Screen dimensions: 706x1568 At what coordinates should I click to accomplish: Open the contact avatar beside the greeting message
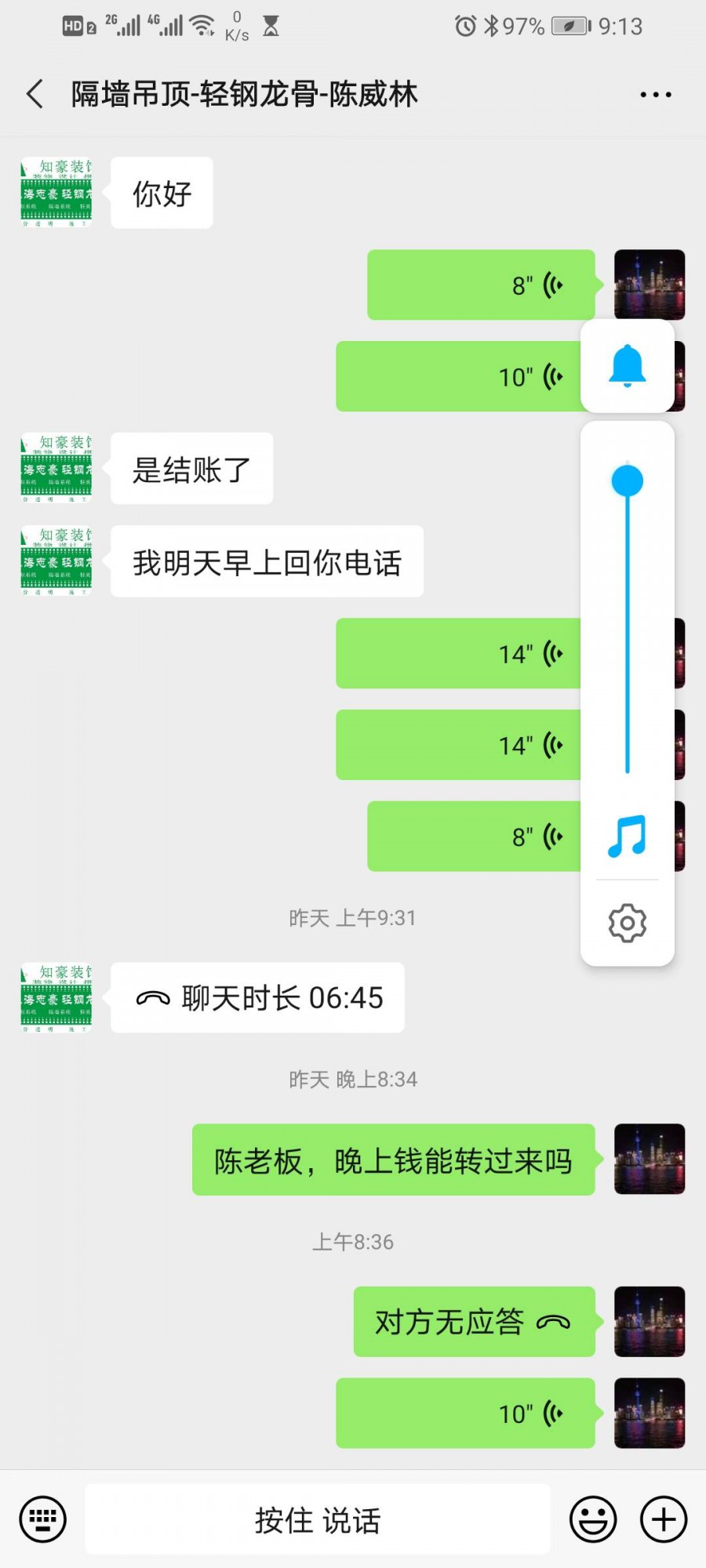(x=56, y=193)
